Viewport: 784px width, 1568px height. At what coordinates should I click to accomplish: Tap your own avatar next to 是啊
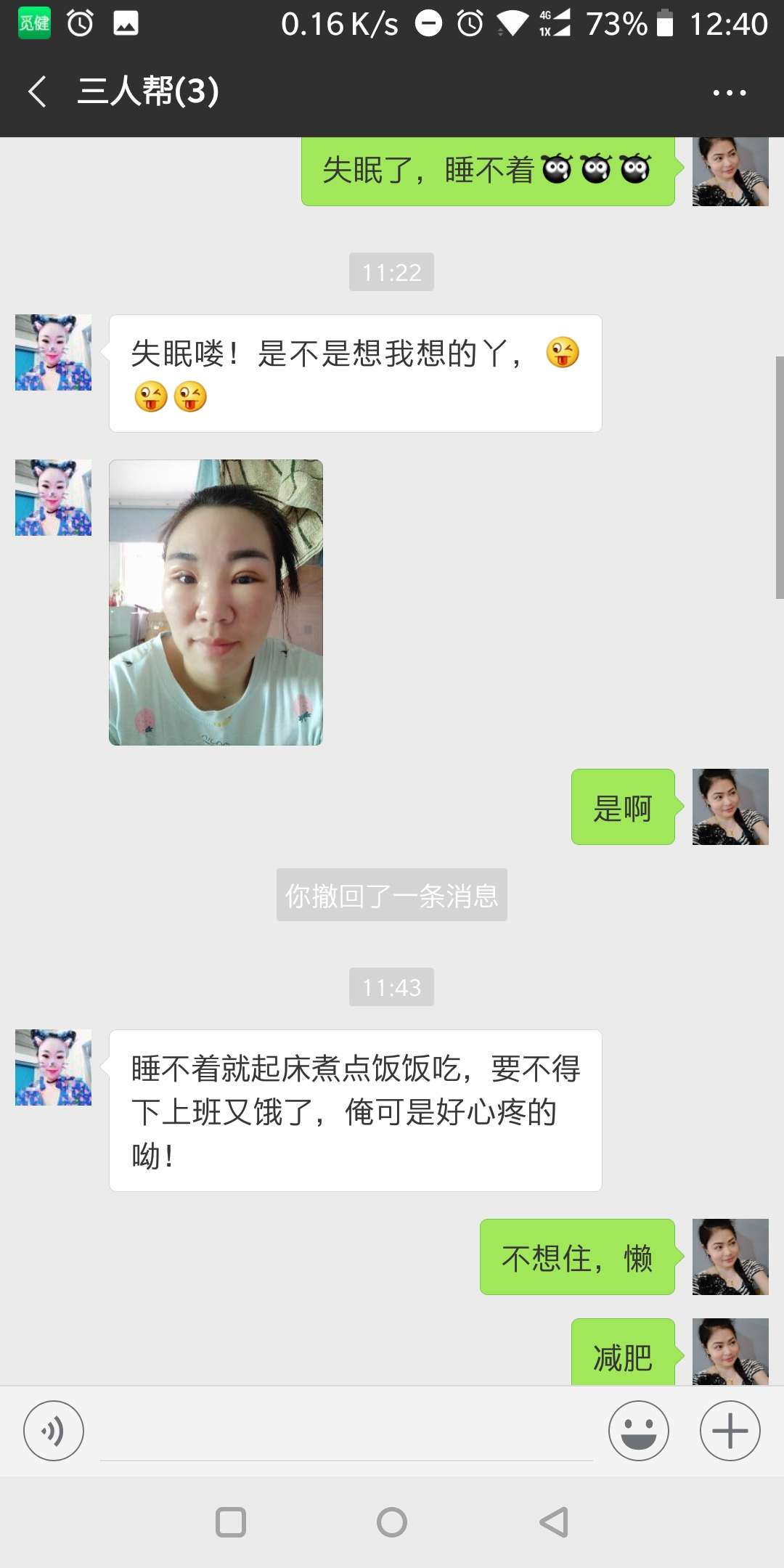click(730, 808)
